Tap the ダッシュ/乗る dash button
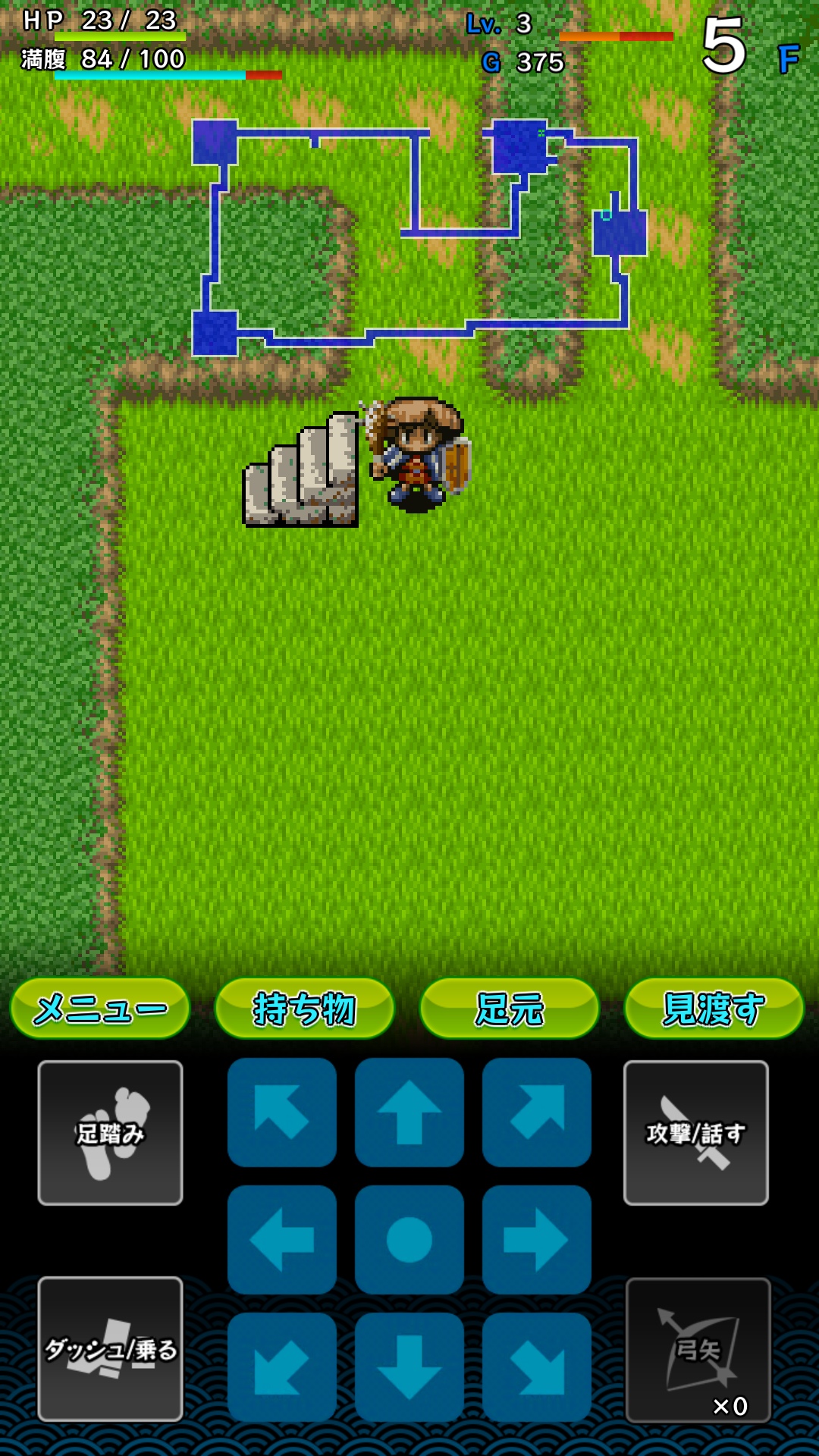 (111, 1349)
